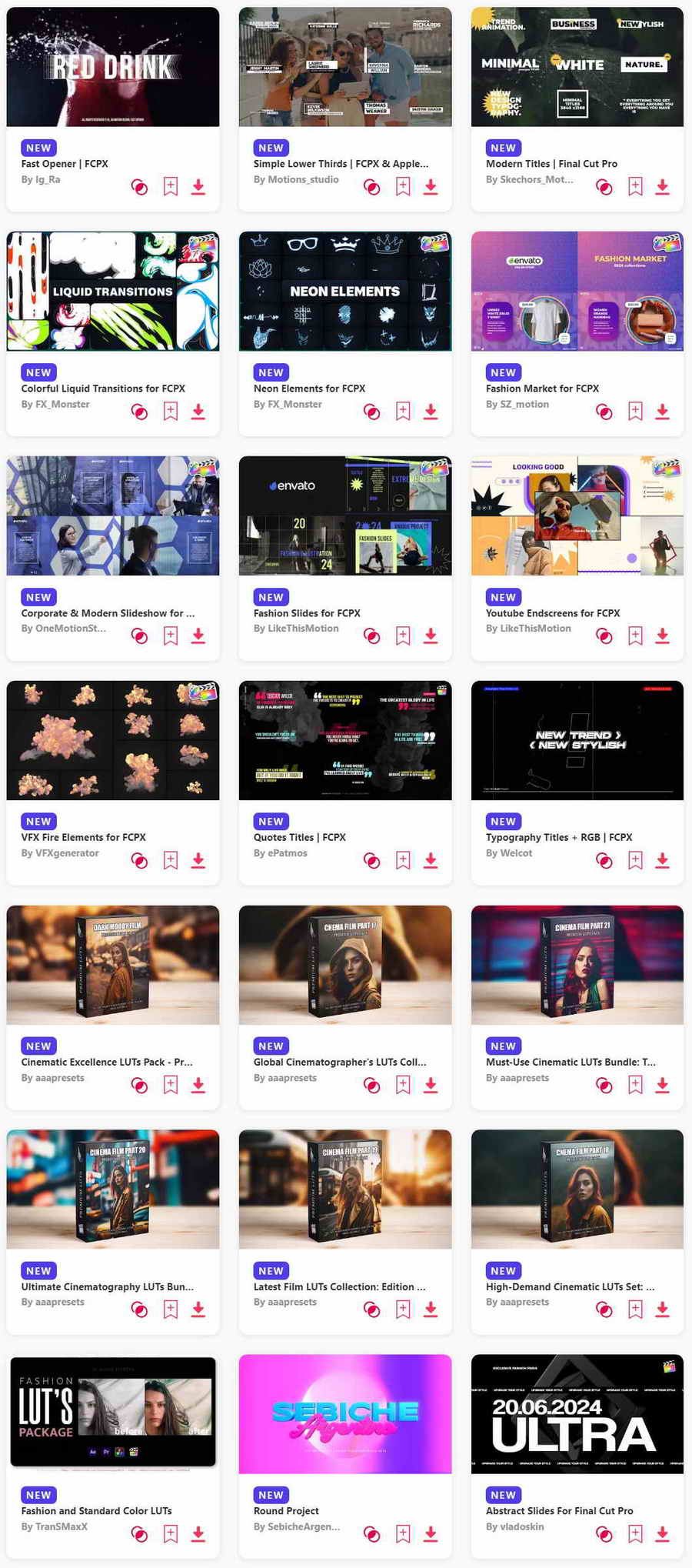The width and height of the screenshot is (692, 1568).
Task: Bookmark Modern Titles | Final Cut Pro
Action: (x=635, y=186)
